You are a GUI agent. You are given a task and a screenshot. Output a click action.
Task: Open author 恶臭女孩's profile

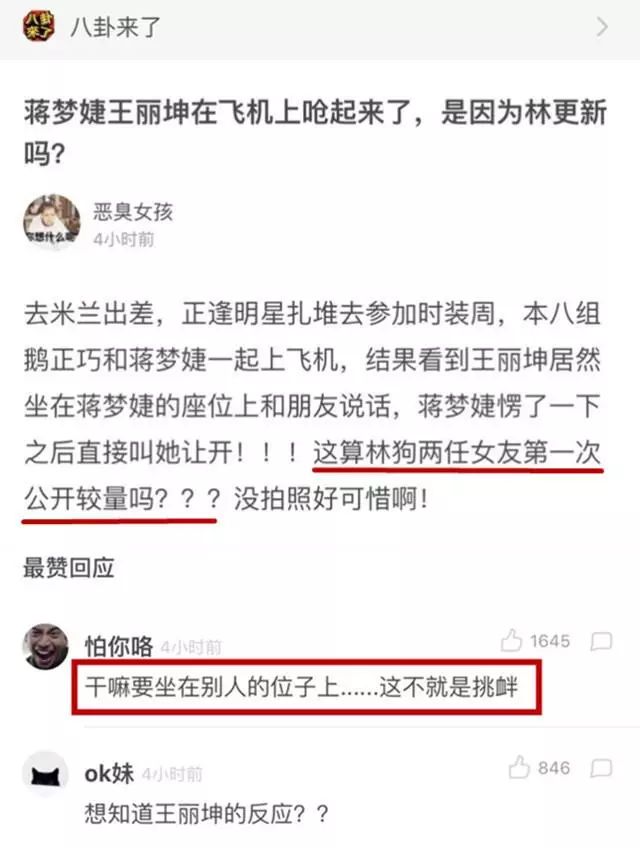pyautogui.click(x=52, y=222)
